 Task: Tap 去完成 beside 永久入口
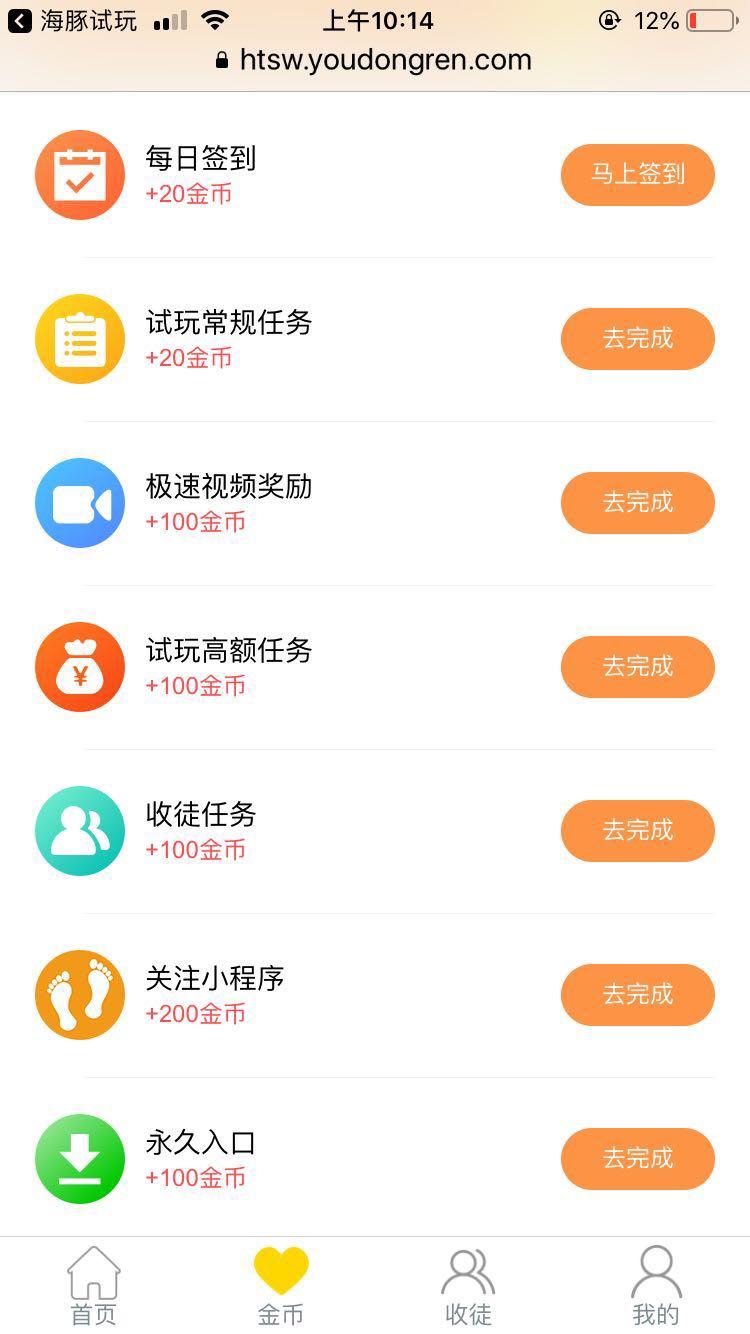pos(637,1158)
